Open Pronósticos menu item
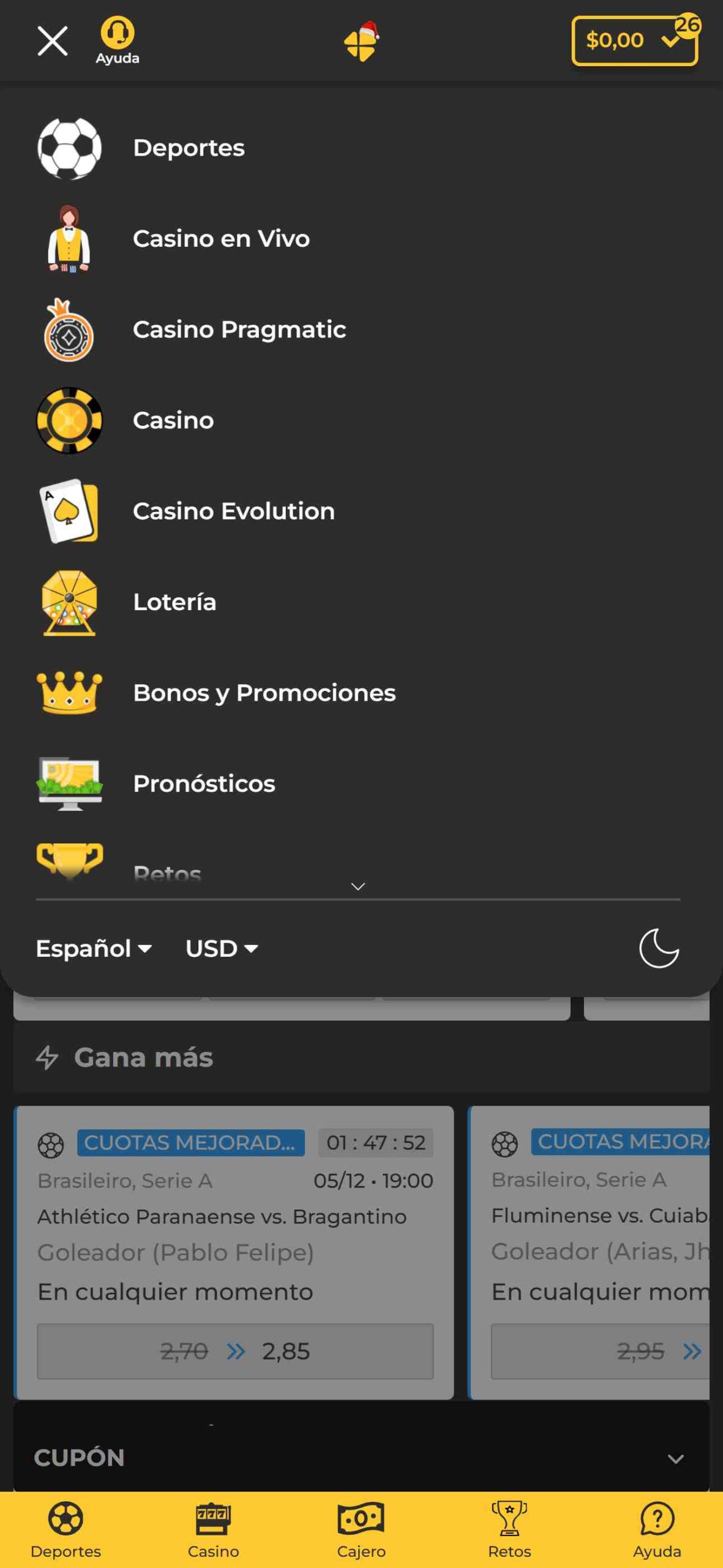 tap(204, 784)
